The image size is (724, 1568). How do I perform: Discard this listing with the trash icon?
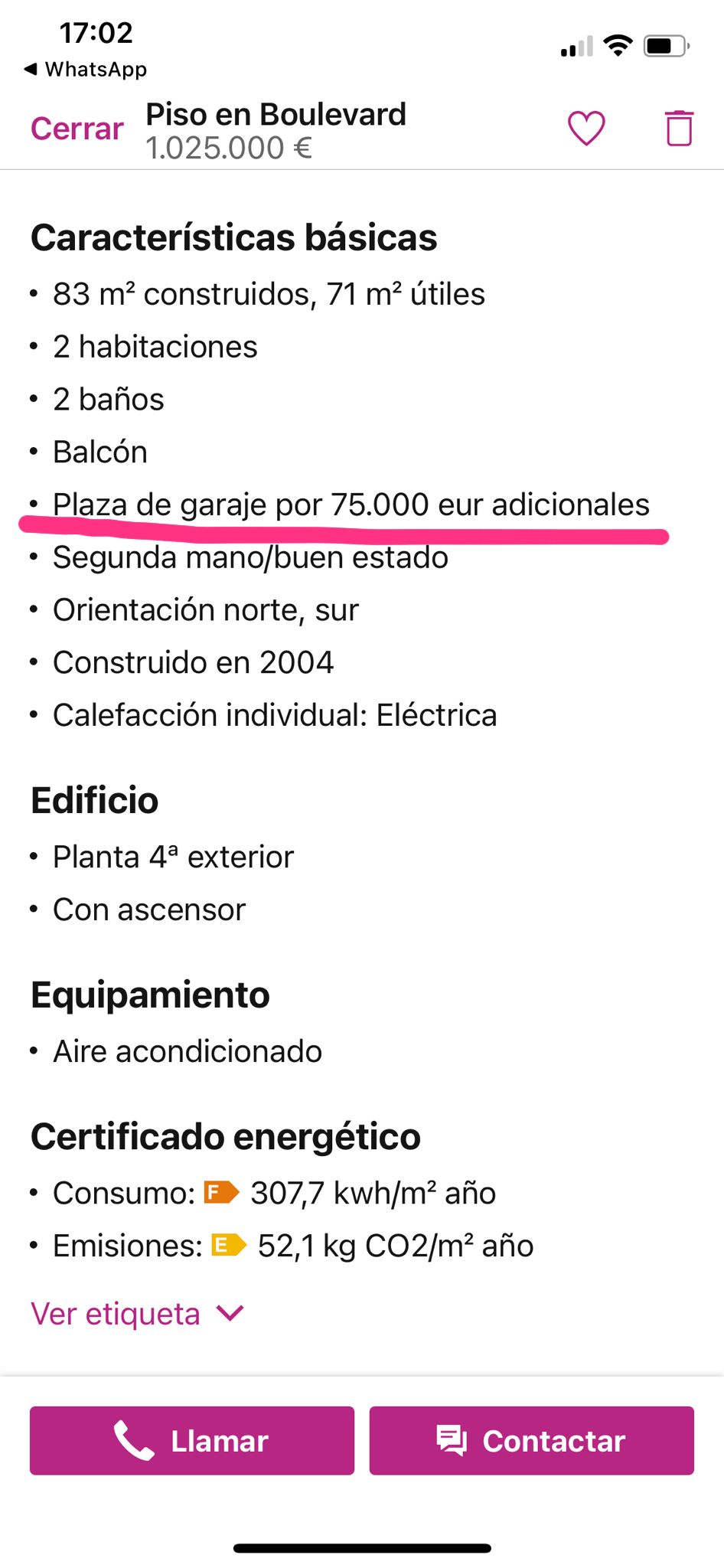[679, 128]
